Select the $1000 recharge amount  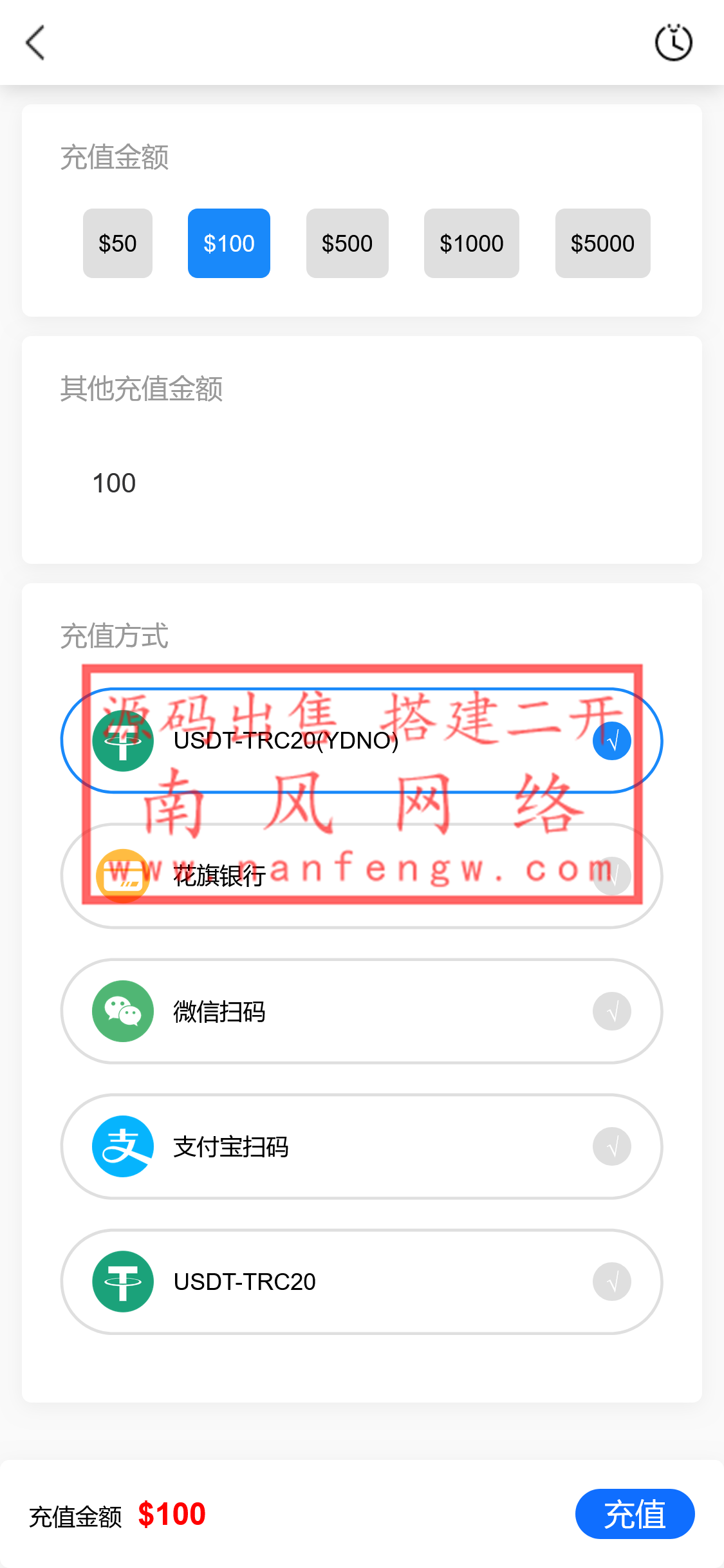[472, 243]
